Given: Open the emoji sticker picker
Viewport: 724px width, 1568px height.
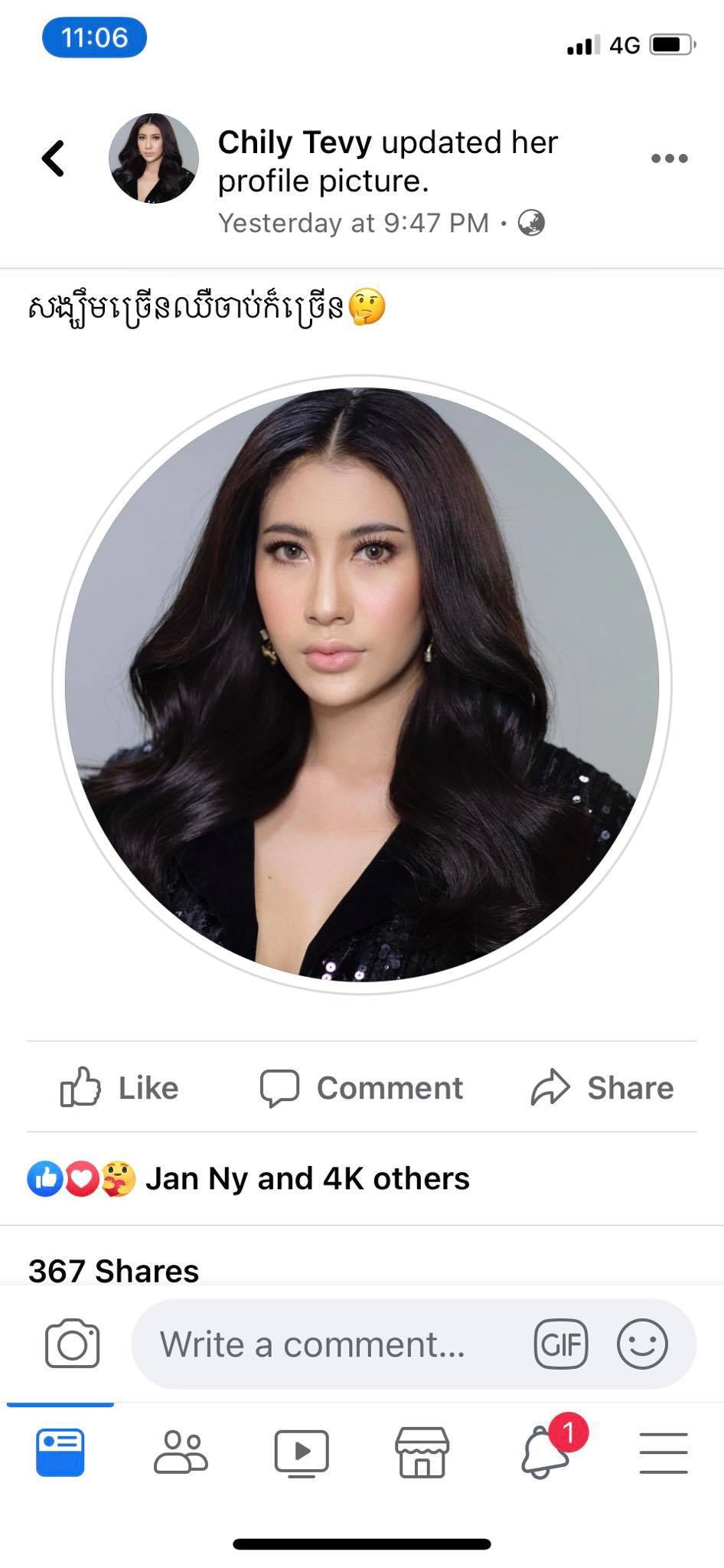Looking at the screenshot, I should click(642, 1344).
